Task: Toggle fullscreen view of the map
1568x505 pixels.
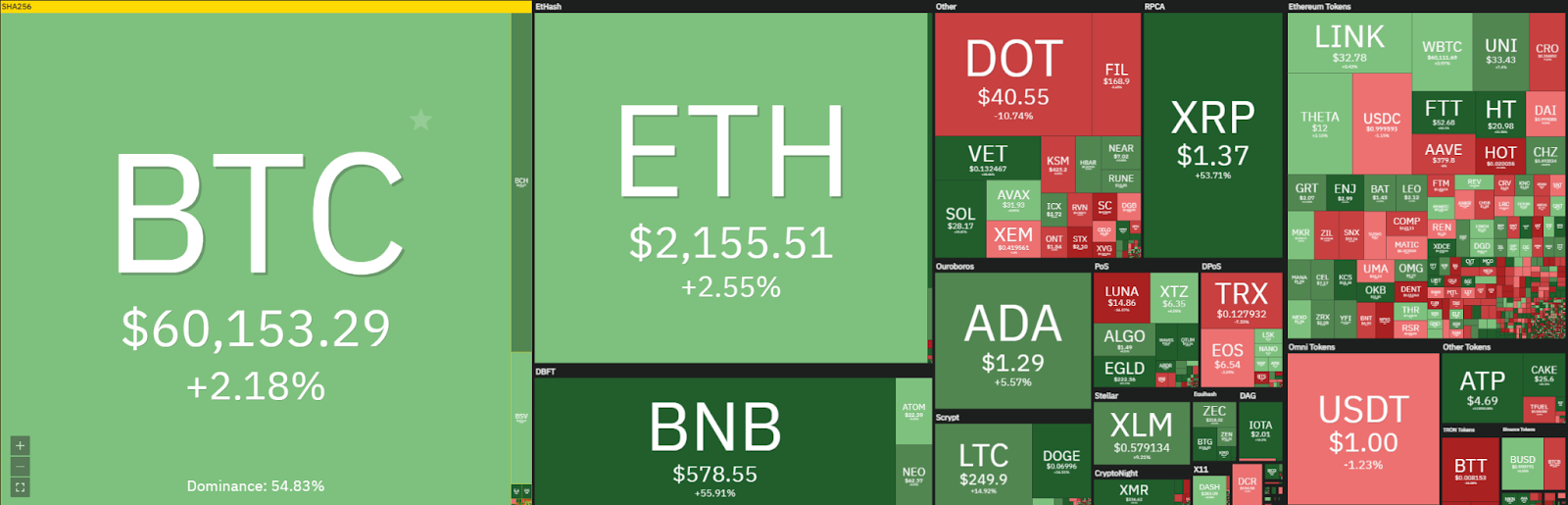Action: click(20, 486)
